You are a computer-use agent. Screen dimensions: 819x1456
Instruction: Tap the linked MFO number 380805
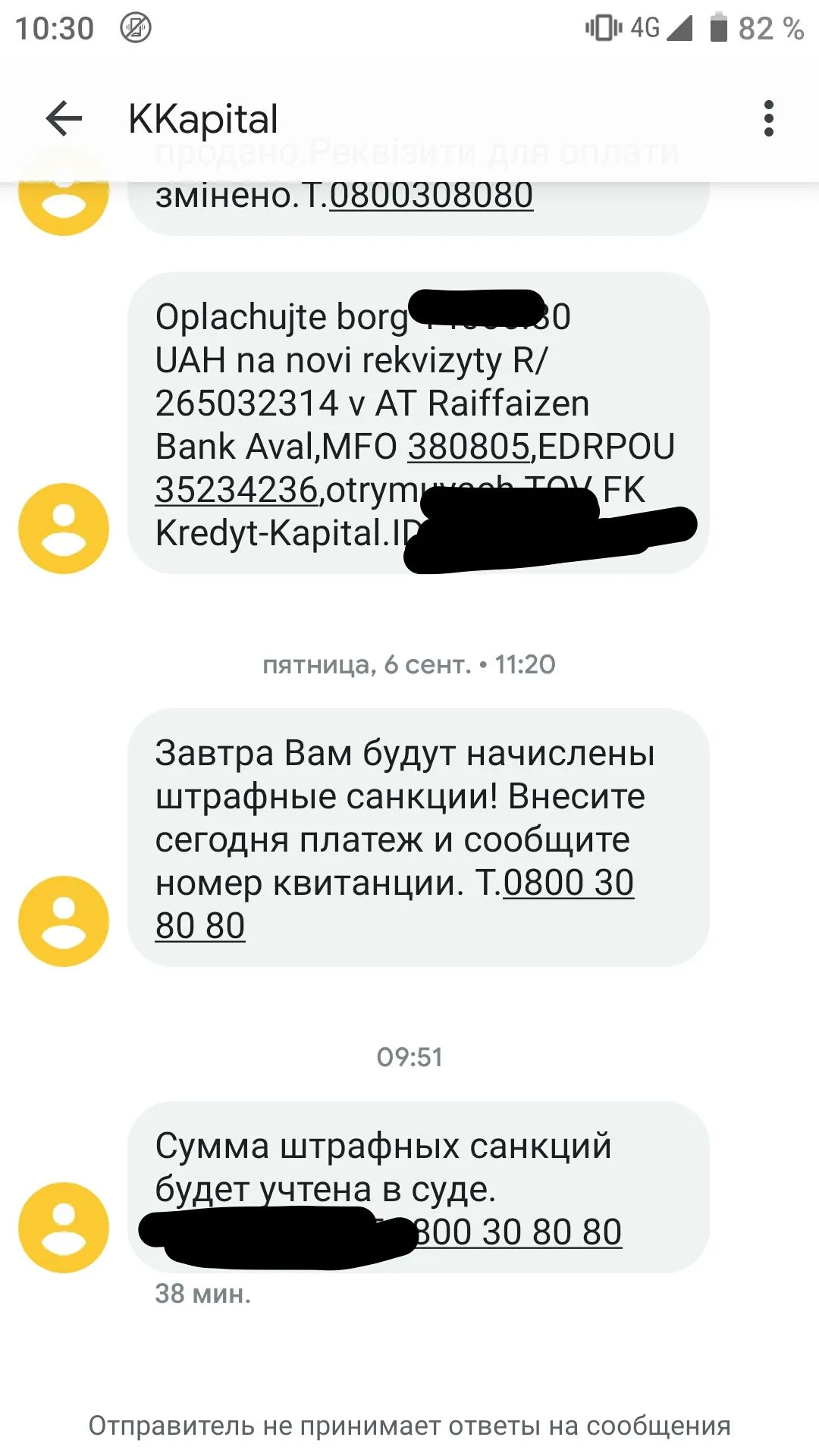(468, 447)
